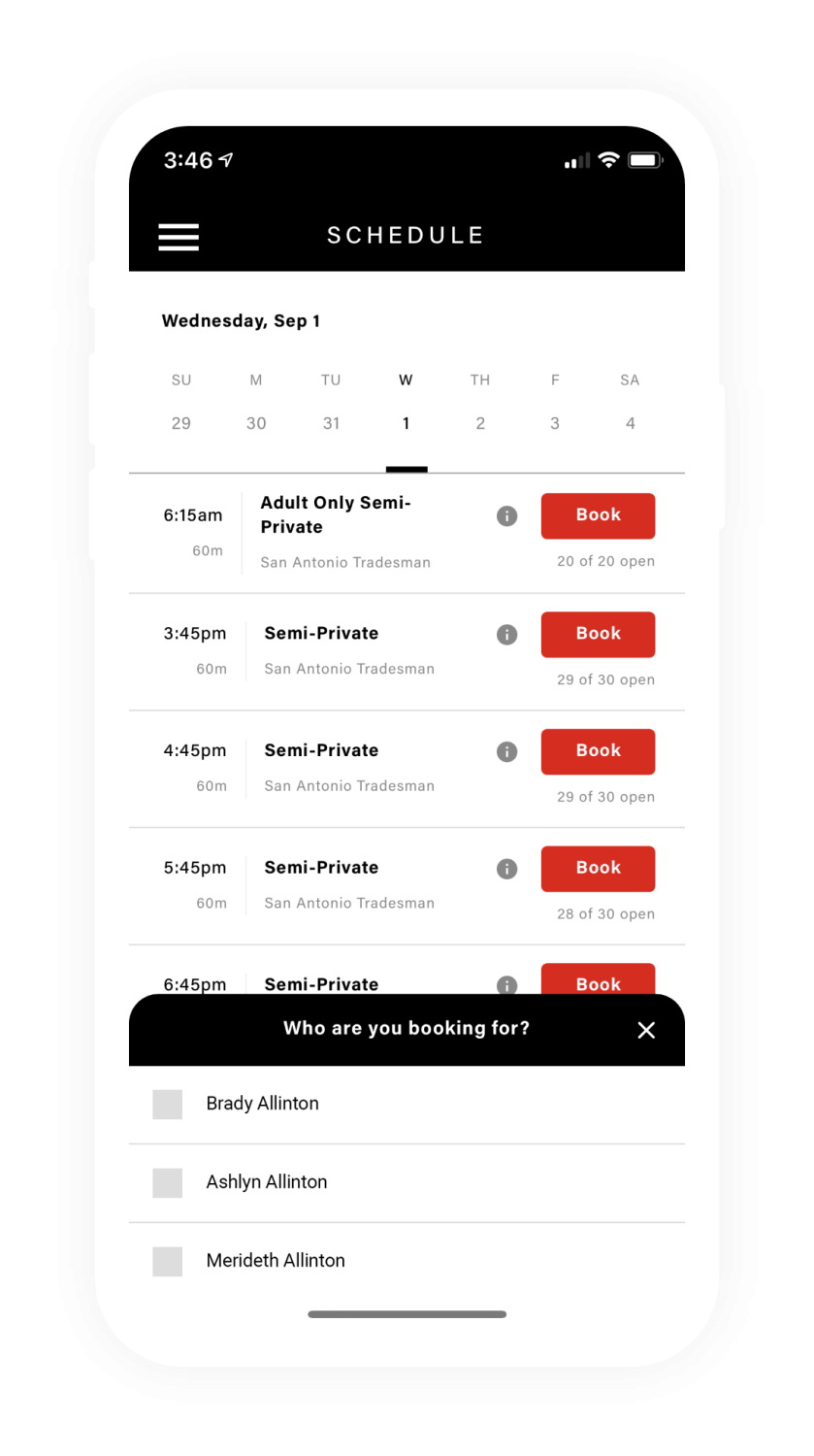Switch to Thursday 2
814x1456 pixels.
(x=480, y=402)
